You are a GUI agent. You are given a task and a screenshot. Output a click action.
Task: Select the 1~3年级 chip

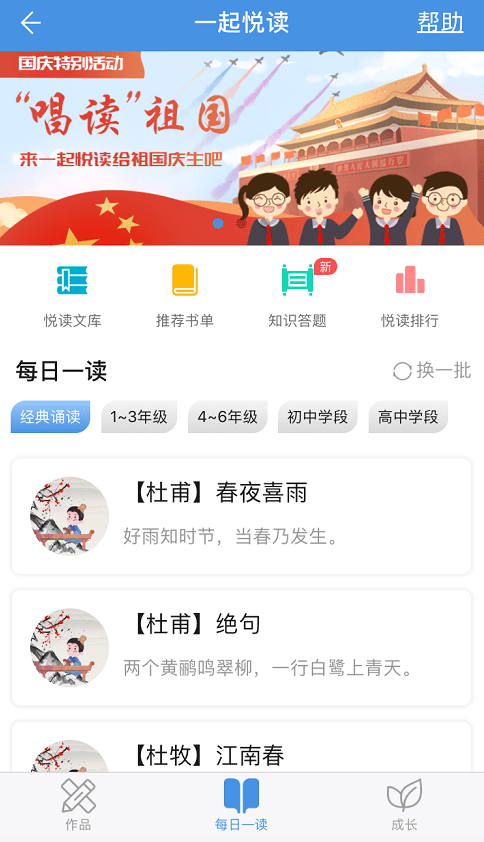pos(139,417)
